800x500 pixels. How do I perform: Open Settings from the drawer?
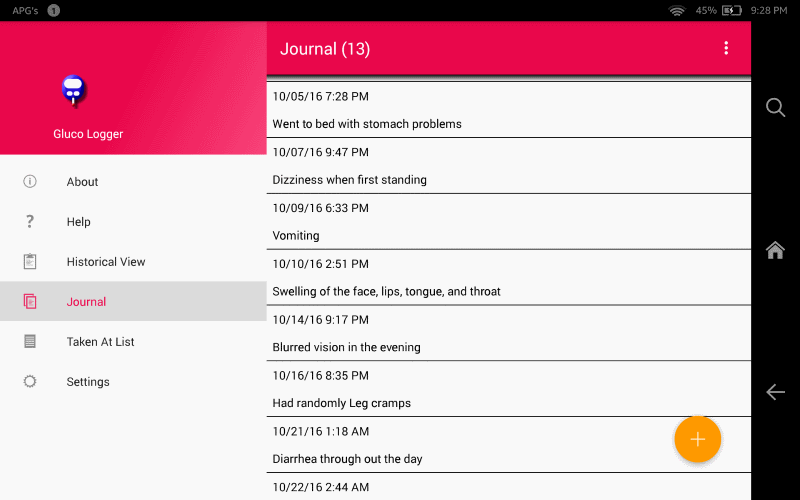[x=88, y=382]
